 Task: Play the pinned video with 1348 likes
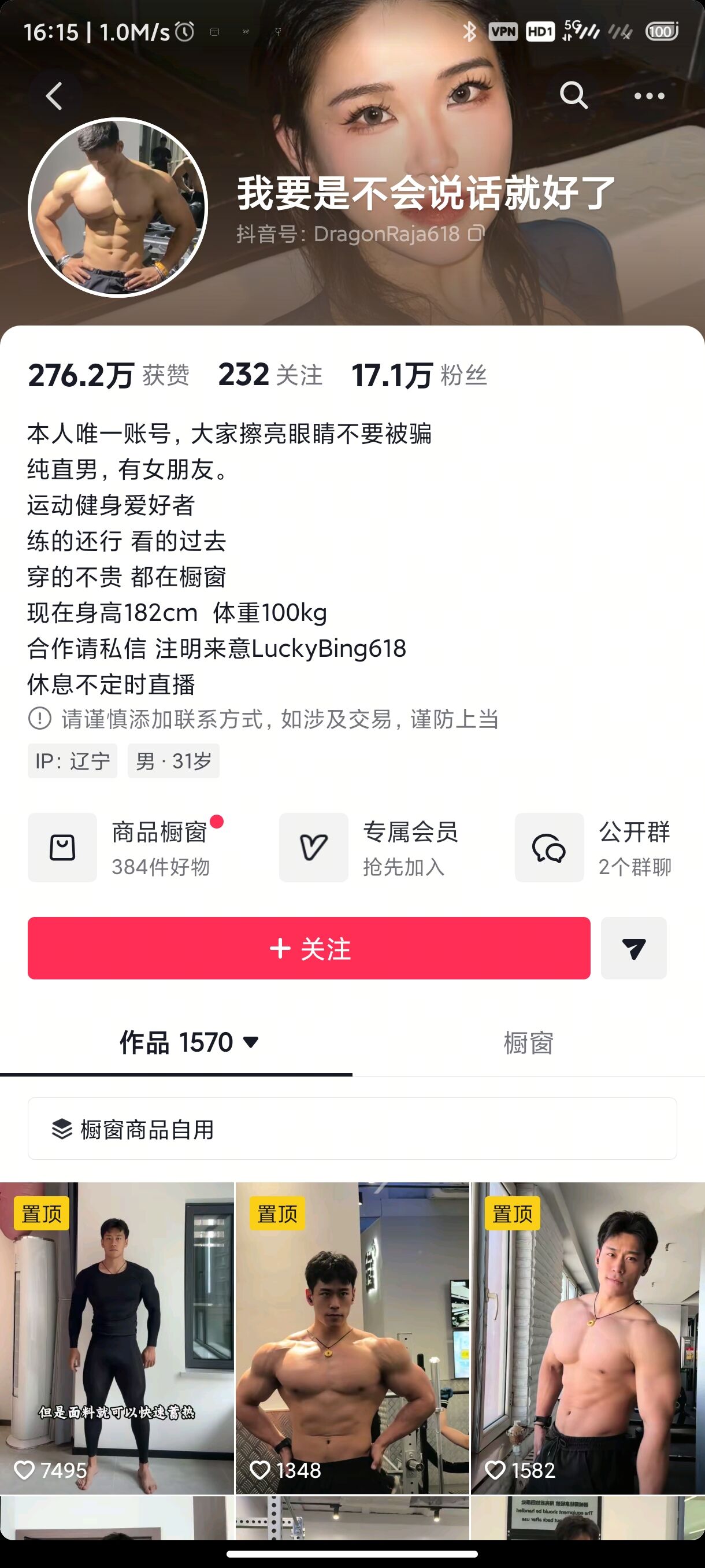click(352, 1339)
